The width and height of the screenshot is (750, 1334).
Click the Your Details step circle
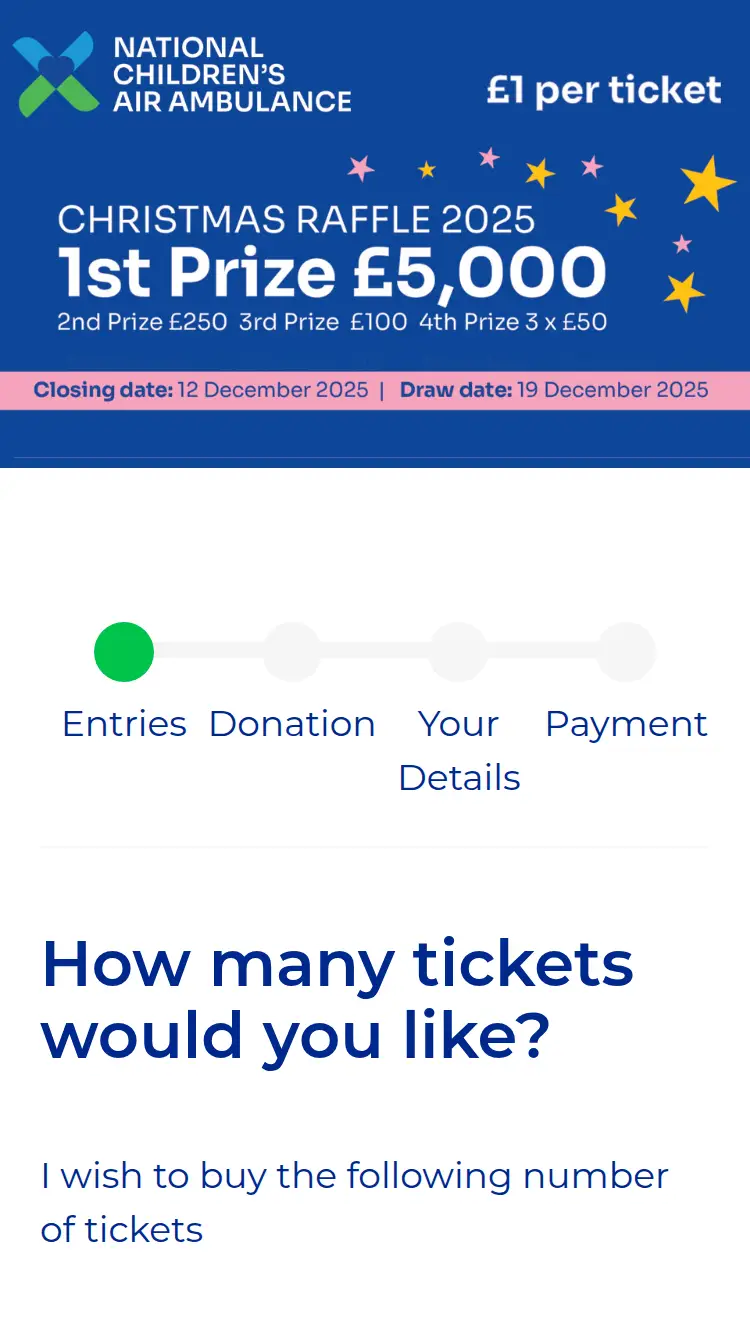tap(459, 651)
